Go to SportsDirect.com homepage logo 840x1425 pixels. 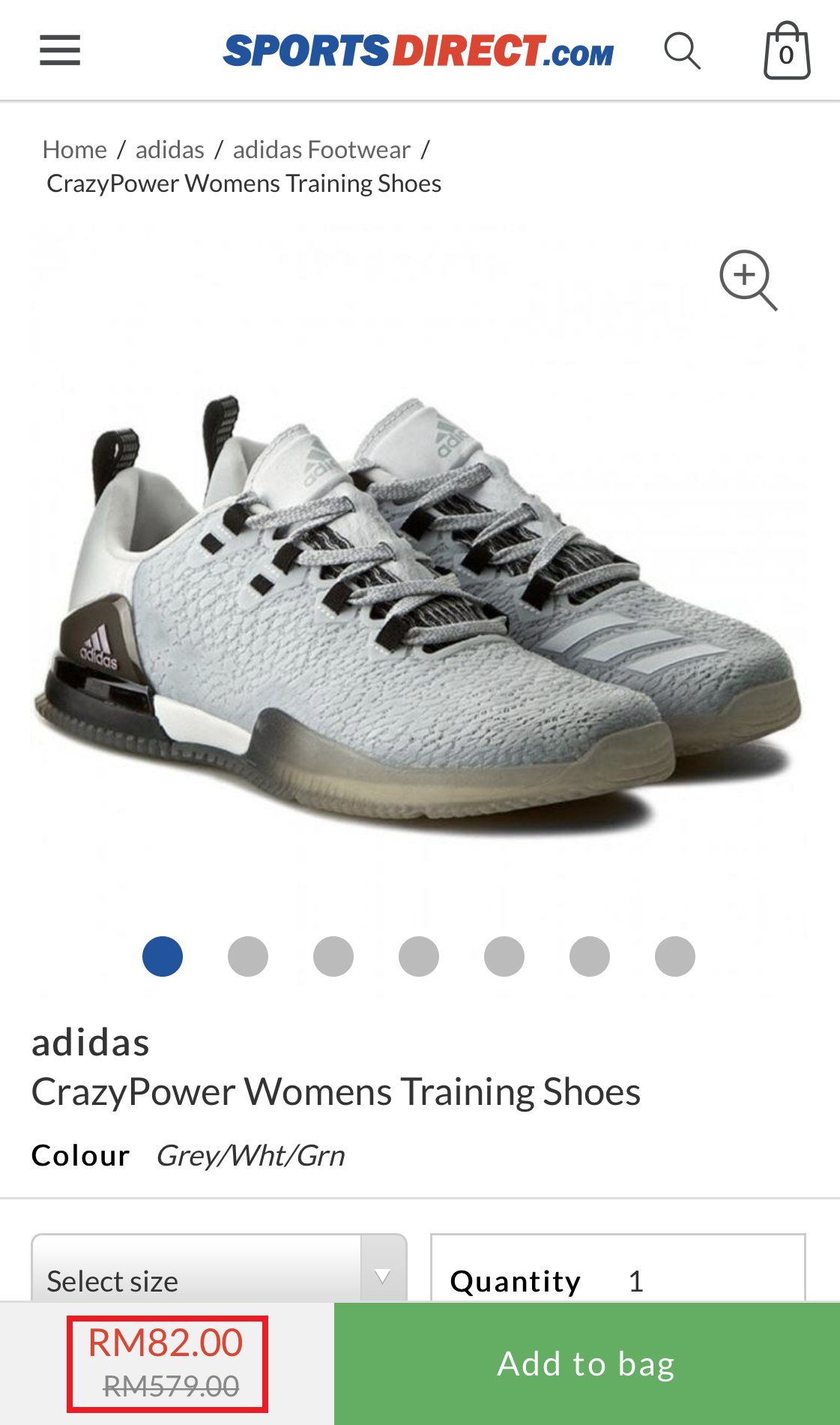418,51
